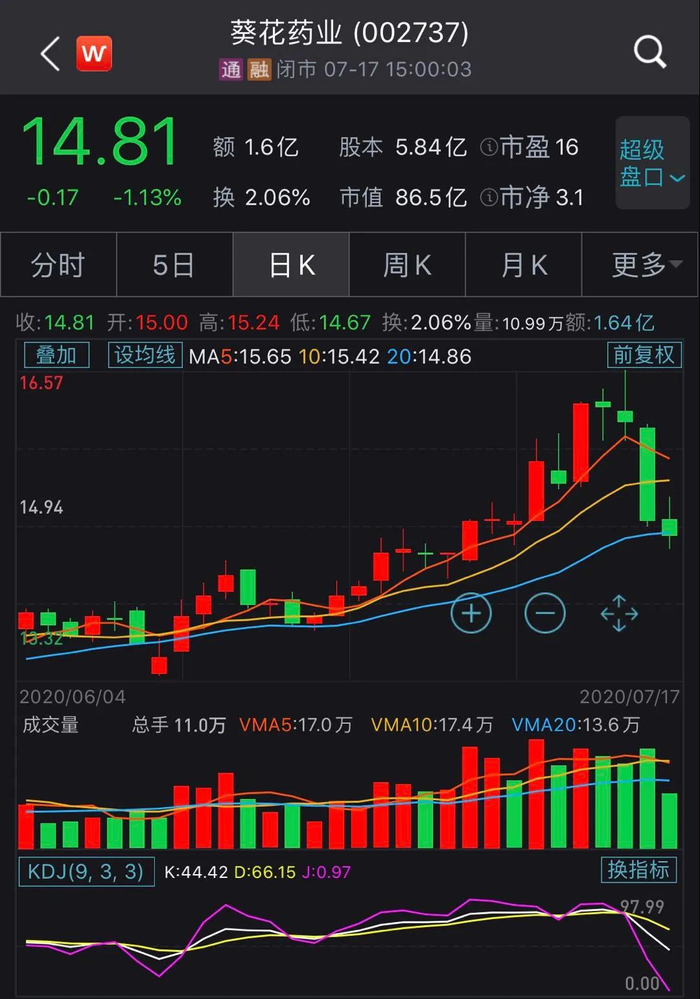700x999 pixels.
Task: Open the stock search magnifier
Action: 650,52
